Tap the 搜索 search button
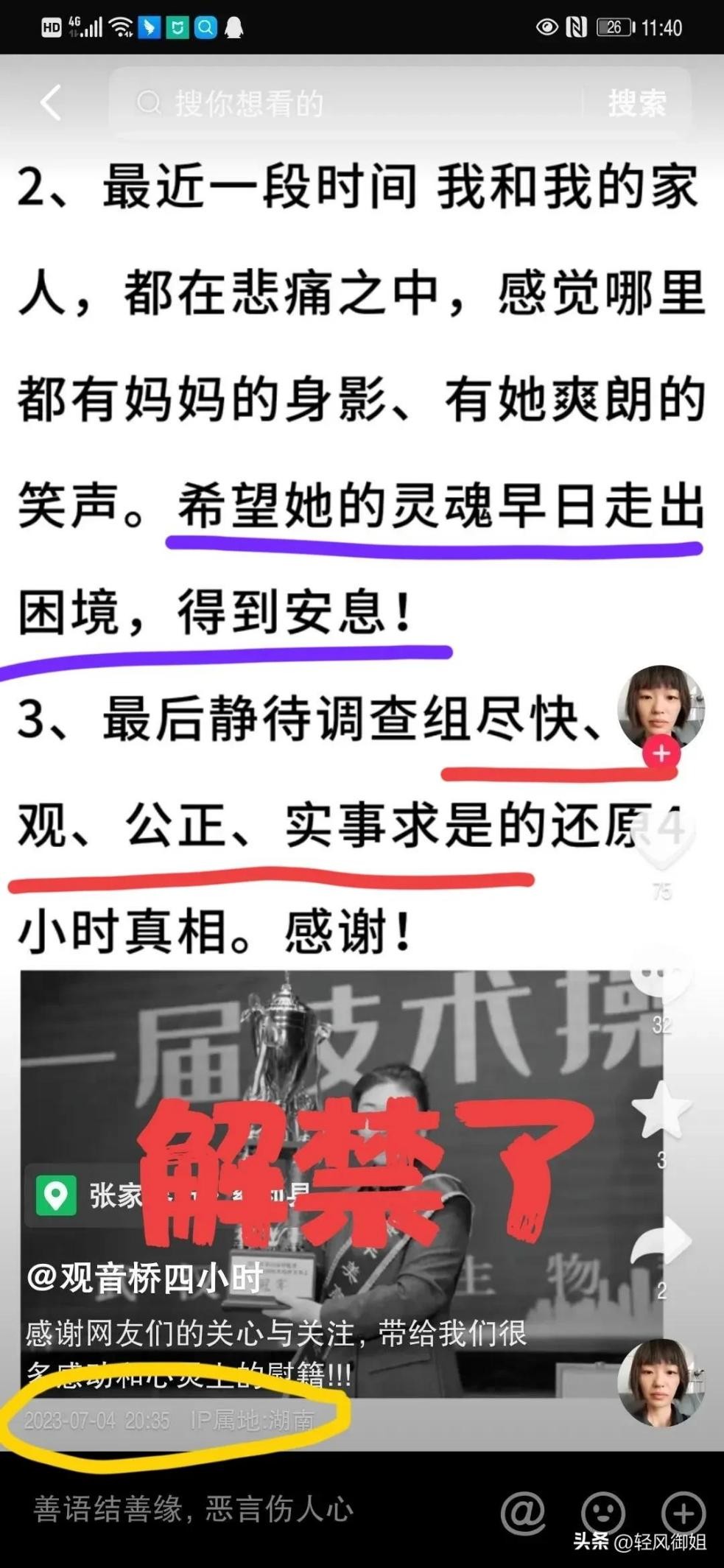724x1568 pixels. point(637,105)
